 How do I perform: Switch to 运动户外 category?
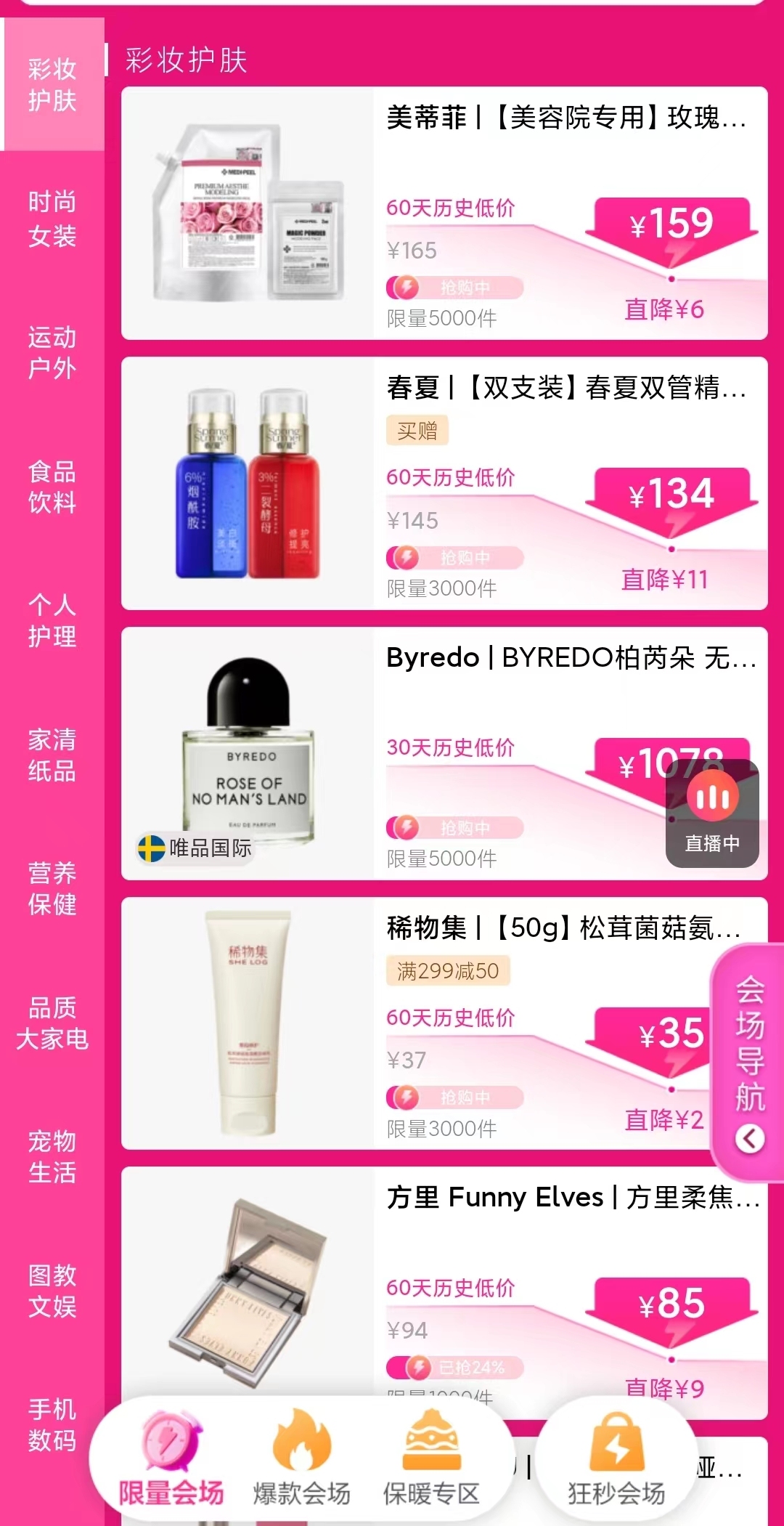[x=52, y=352]
